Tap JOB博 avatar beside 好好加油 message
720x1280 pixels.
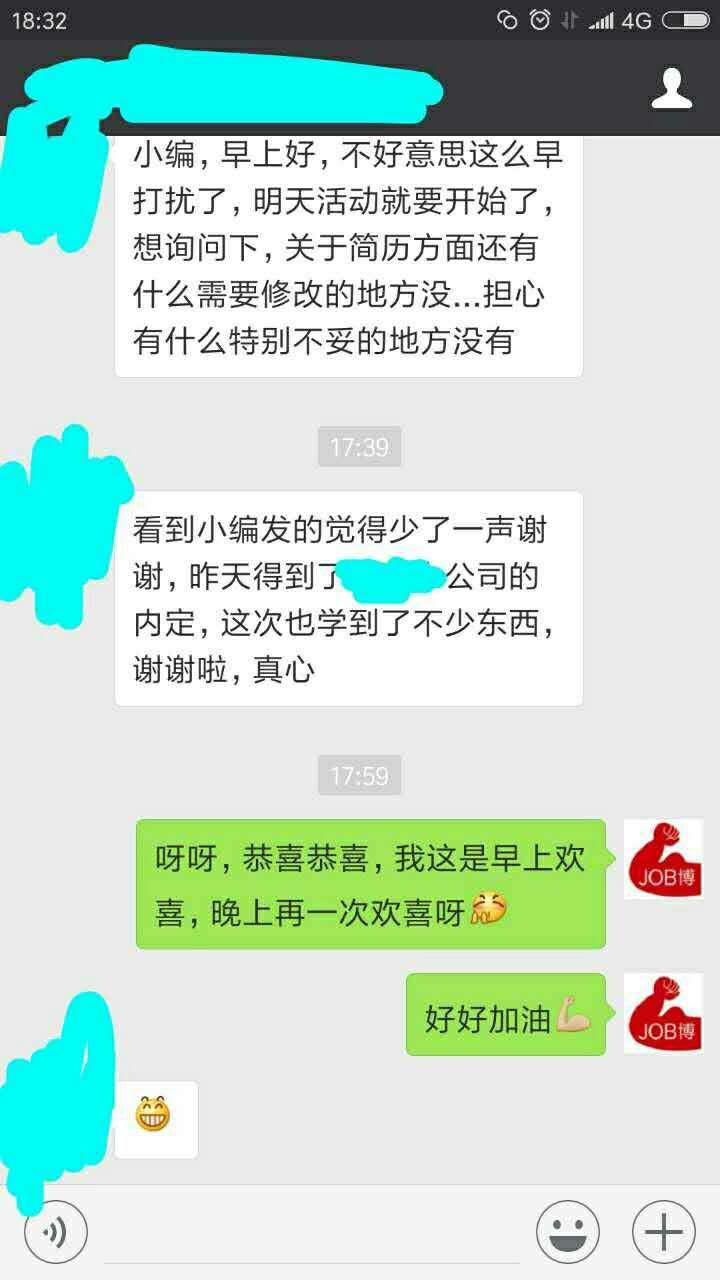tap(663, 1013)
